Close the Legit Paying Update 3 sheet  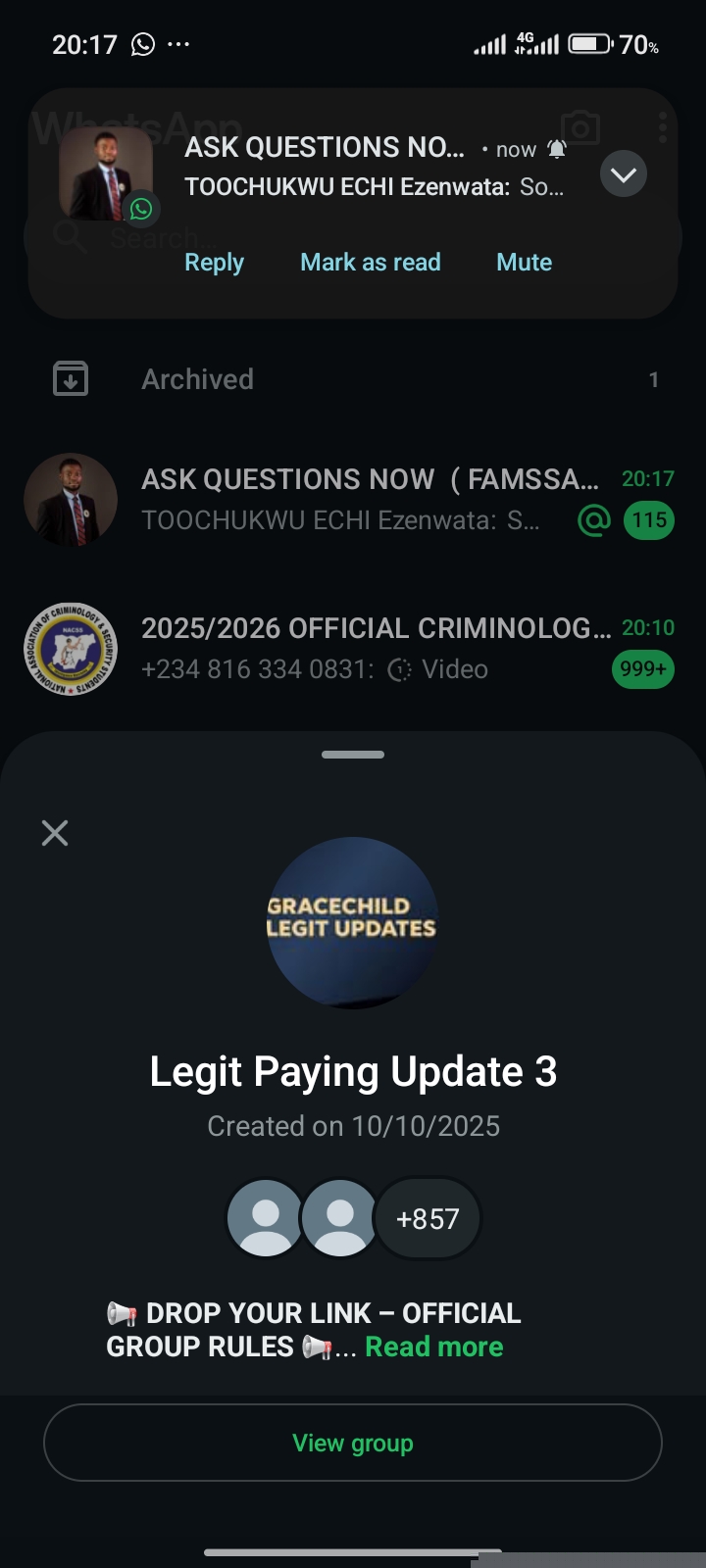pos(55,833)
